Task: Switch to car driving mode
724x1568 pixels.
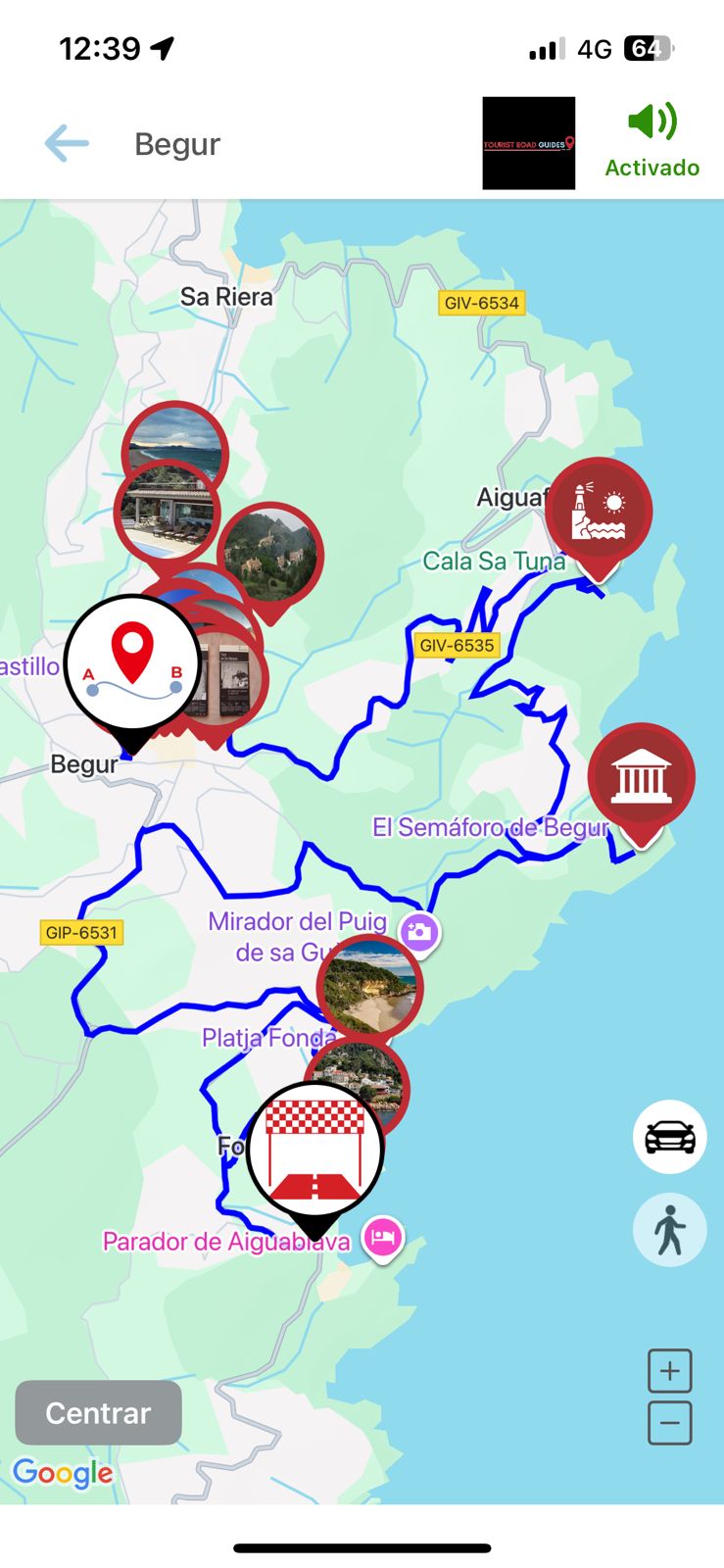Action: [669, 1137]
